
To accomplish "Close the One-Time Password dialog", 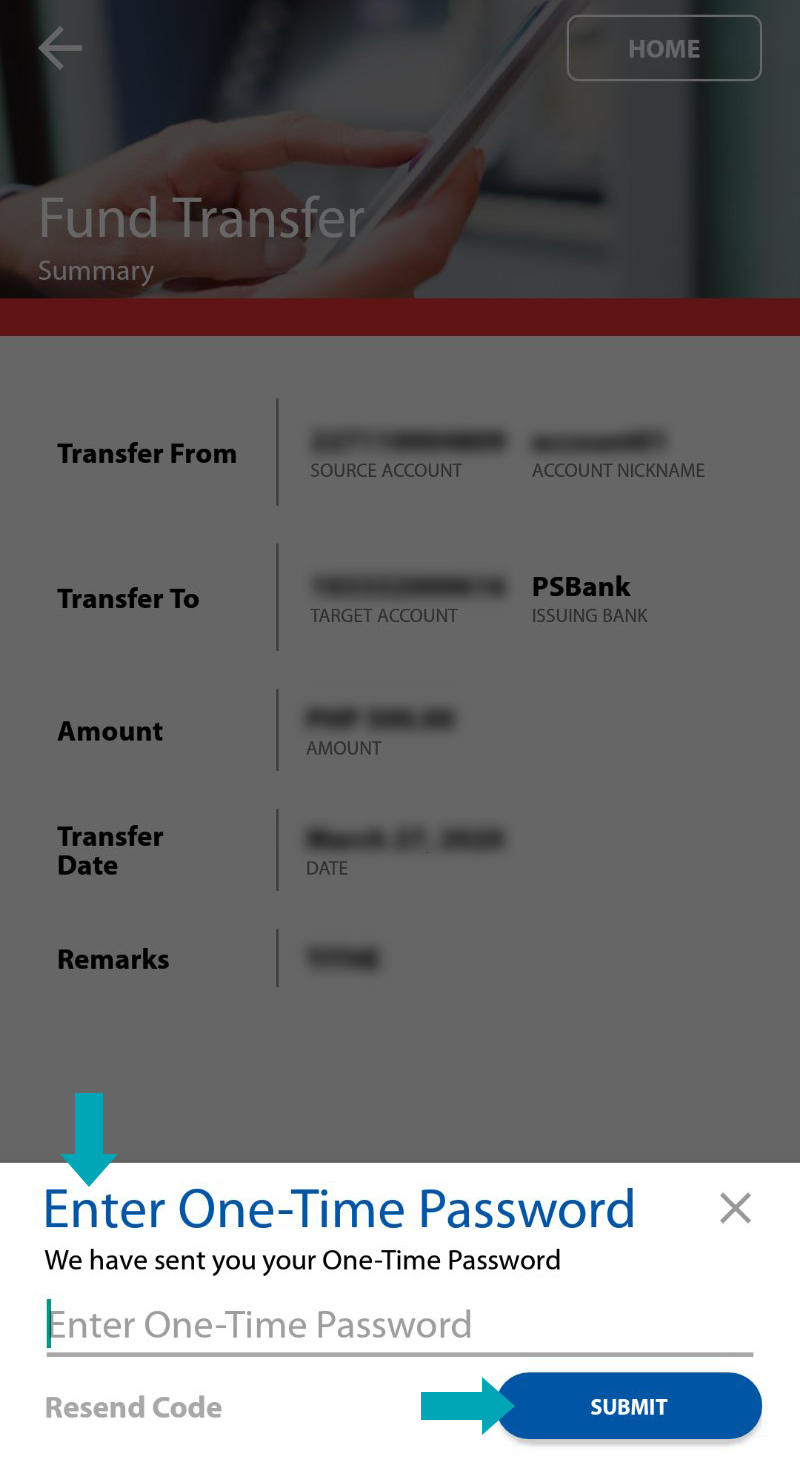I will coord(735,1208).
